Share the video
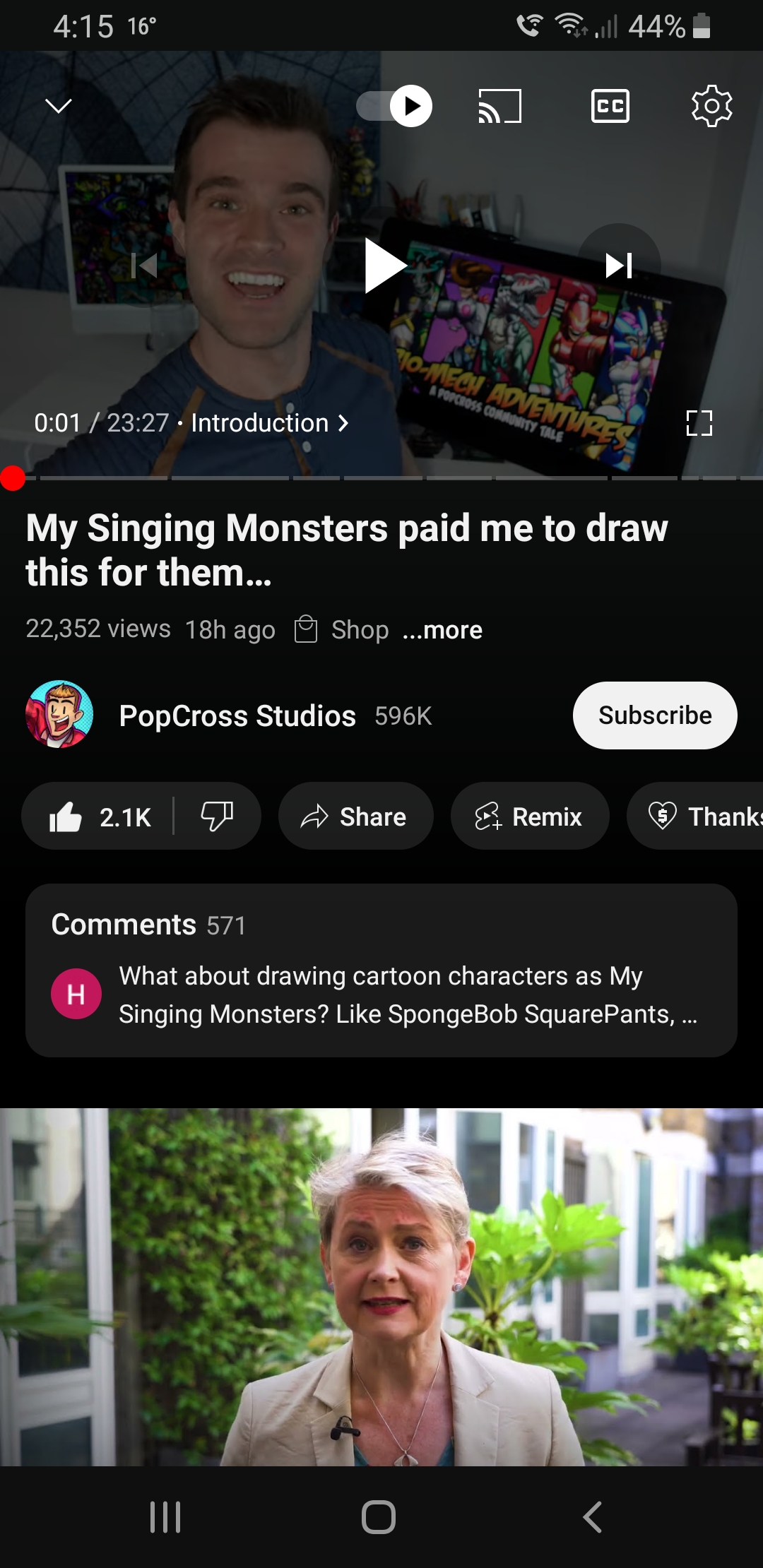The width and height of the screenshot is (763, 1568). pyautogui.click(x=355, y=816)
